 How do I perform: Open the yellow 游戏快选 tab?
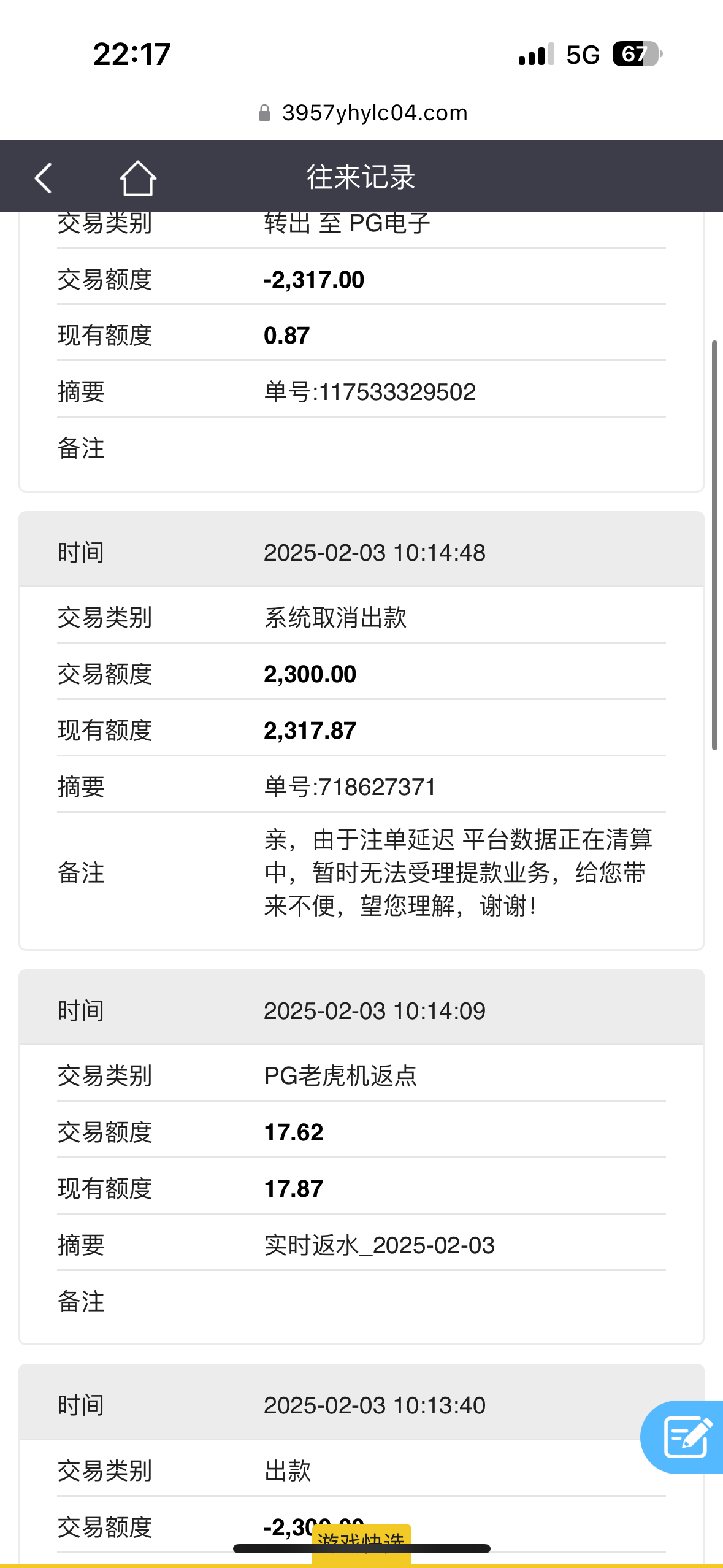click(361, 1543)
